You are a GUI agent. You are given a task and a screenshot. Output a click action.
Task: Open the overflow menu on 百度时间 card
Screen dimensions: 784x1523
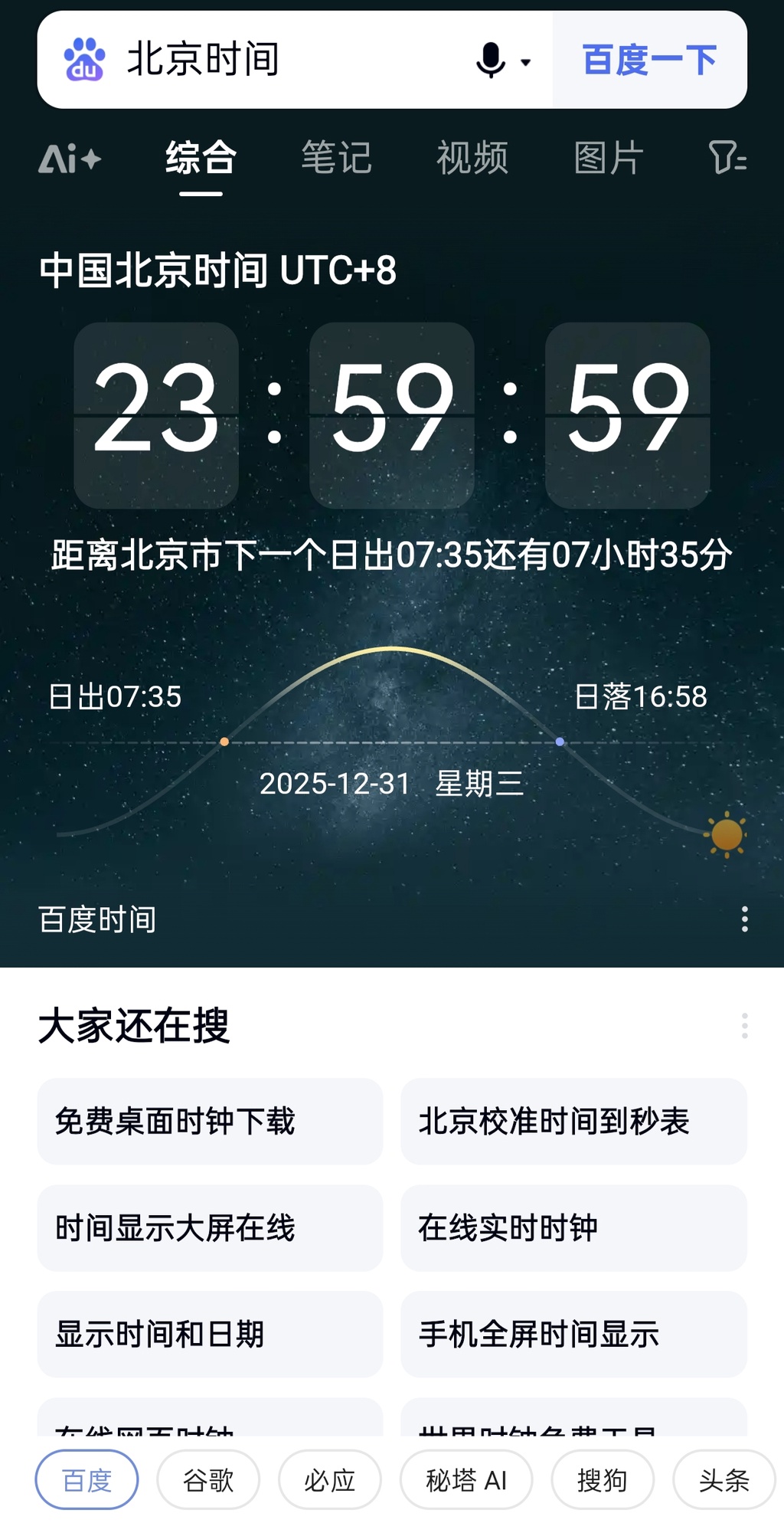click(x=744, y=919)
